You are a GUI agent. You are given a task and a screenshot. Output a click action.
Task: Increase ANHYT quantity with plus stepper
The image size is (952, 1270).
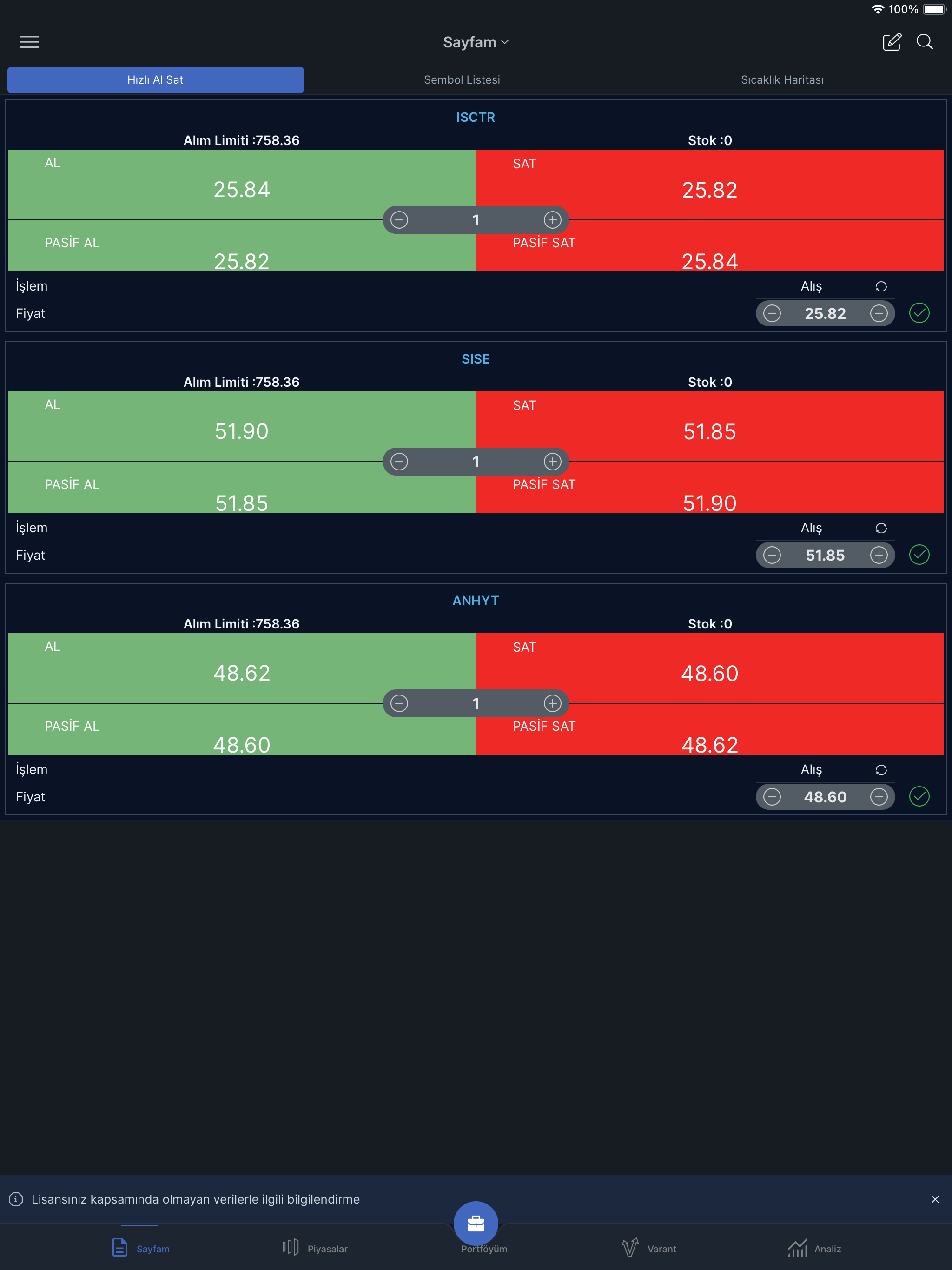coord(552,703)
